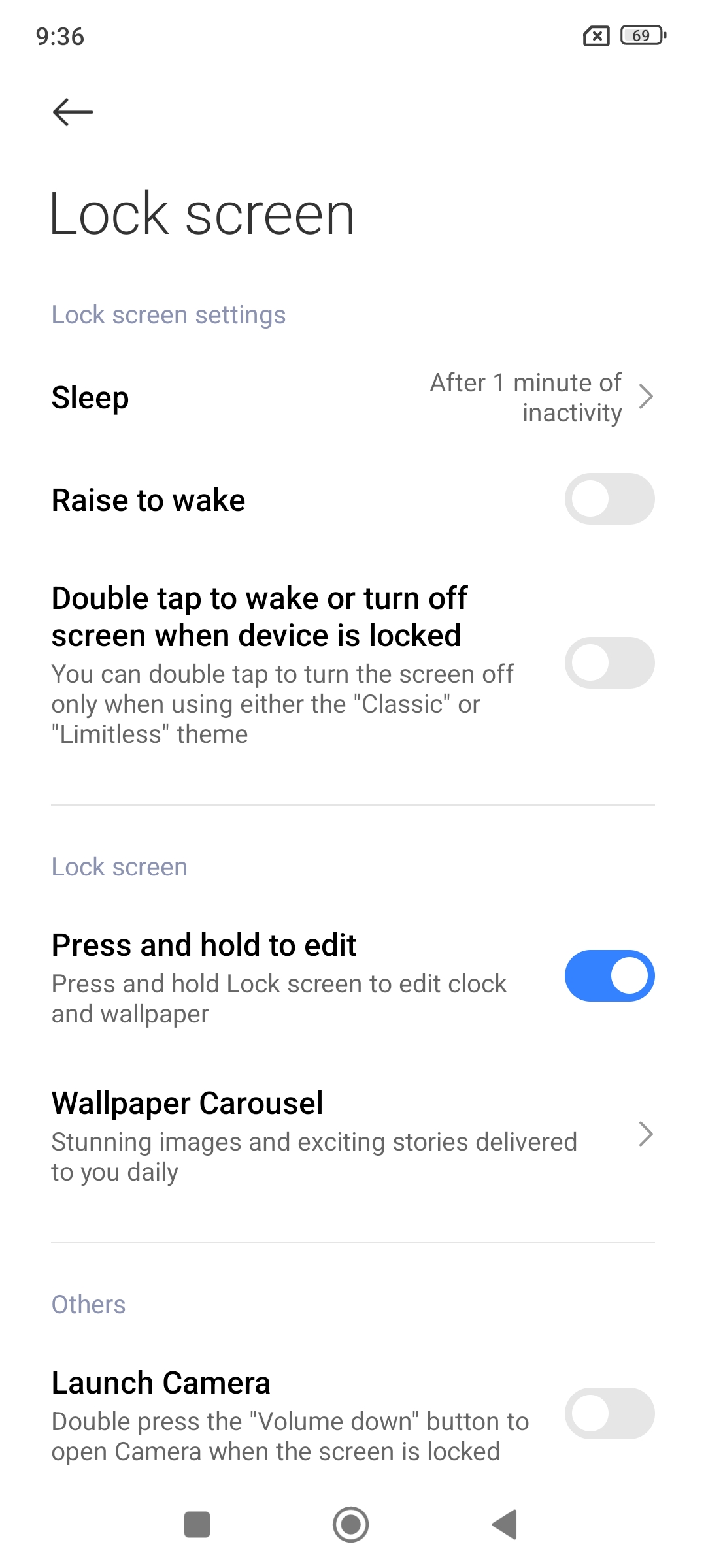Viewport: 706px width, 1568px height.
Task: Tap the system home button
Action: tap(351, 1525)
